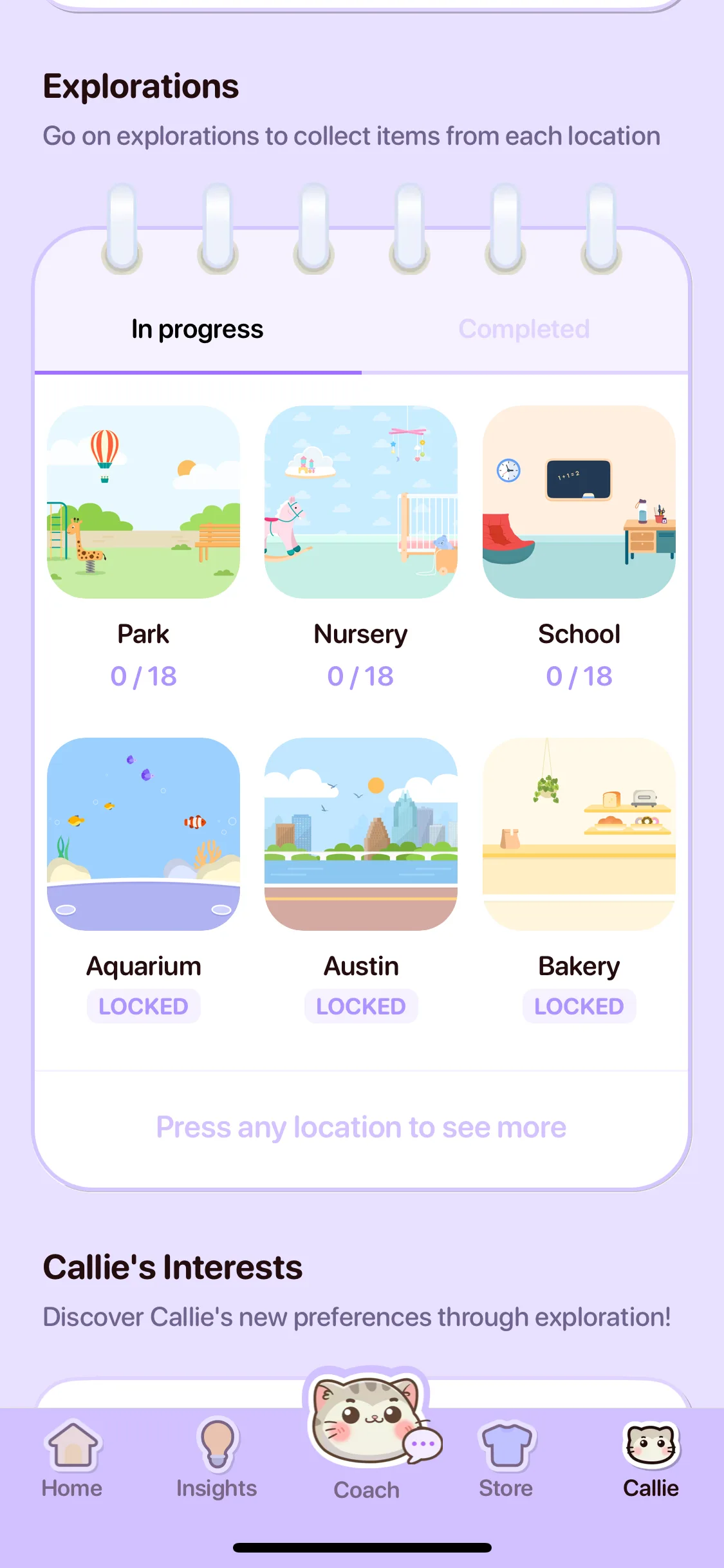Switch to the Completed tab
The height and width of the screenshot is (1568, 724).
524,330
